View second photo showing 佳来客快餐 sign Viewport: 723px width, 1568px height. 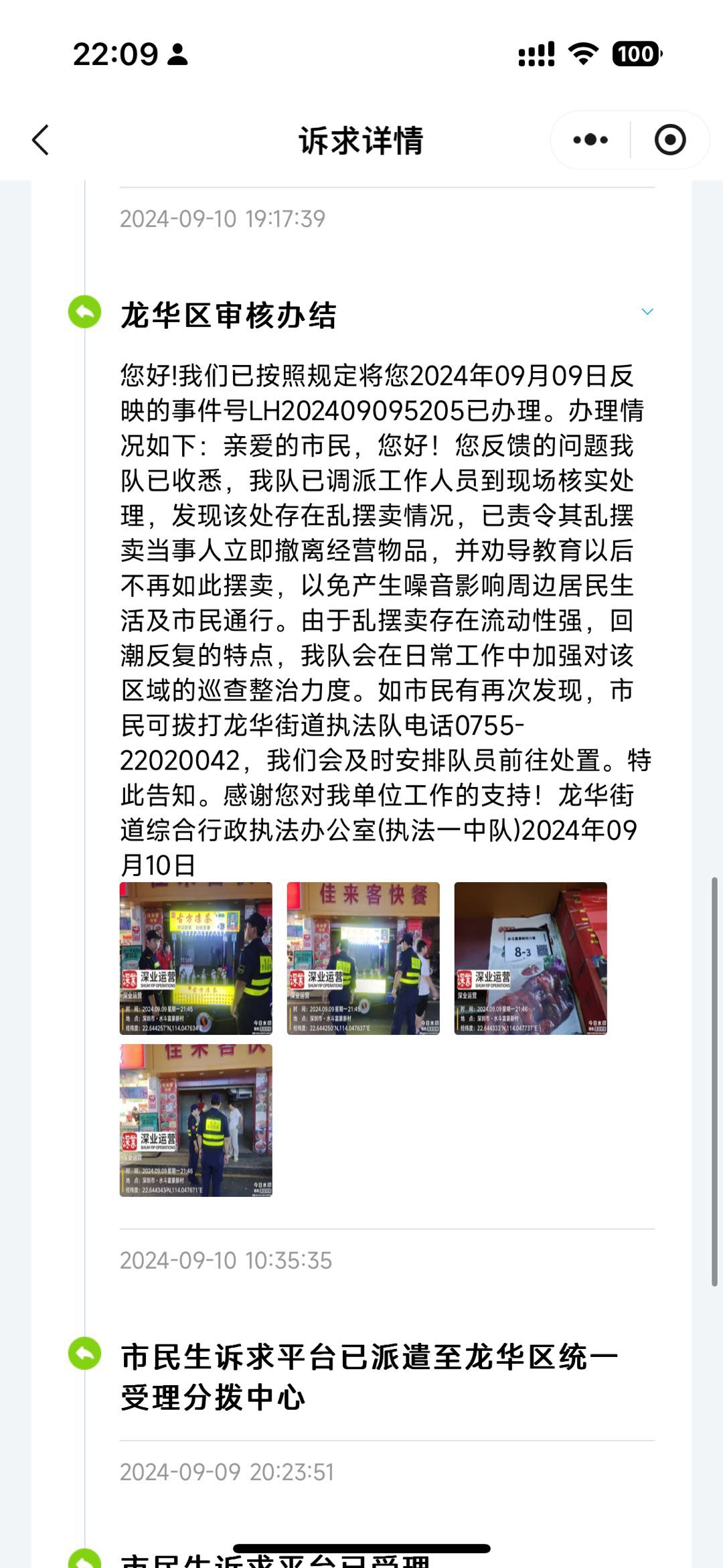pyautogui.click(x=364, y=958)
